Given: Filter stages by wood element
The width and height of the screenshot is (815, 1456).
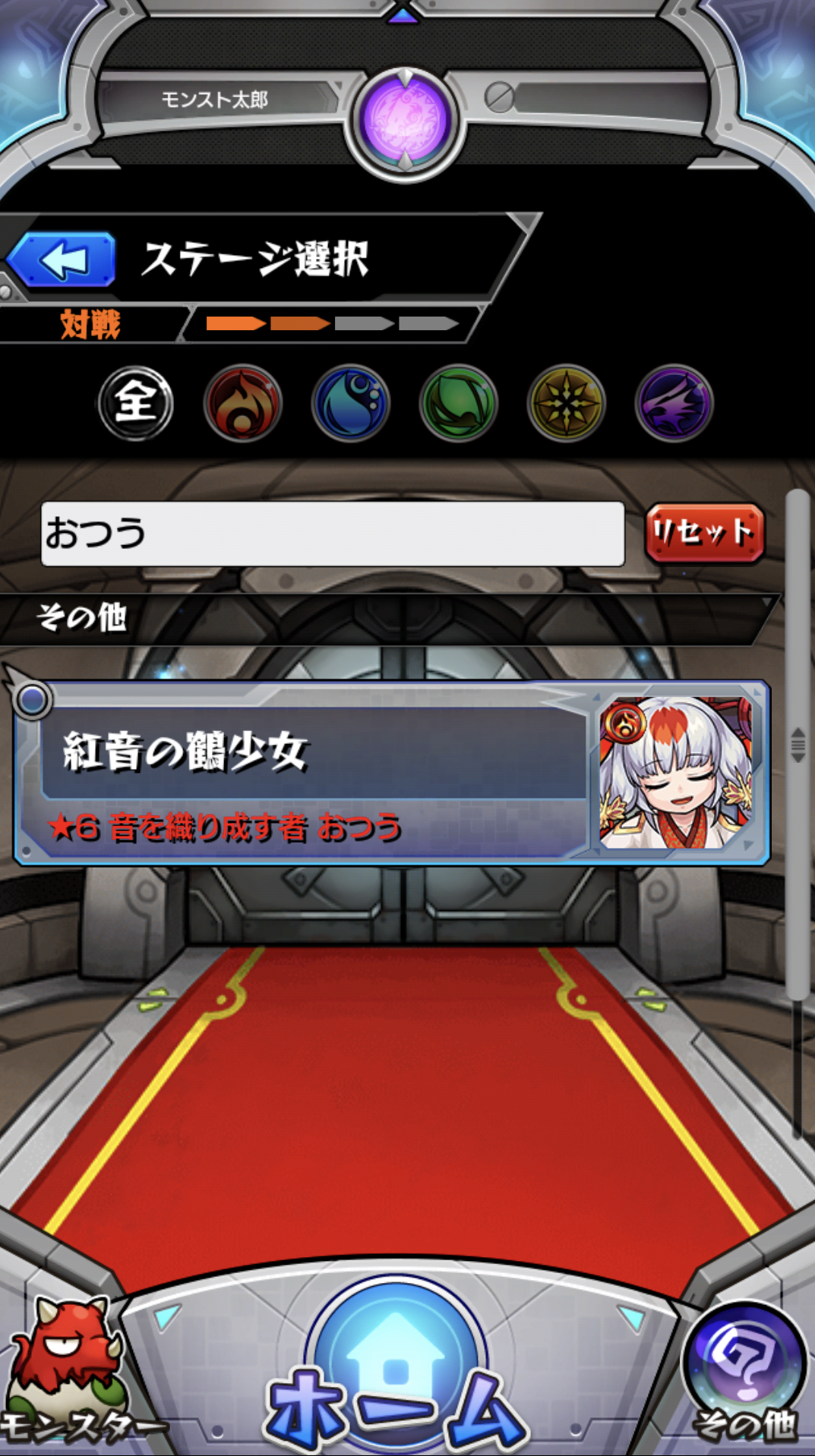Looking at the screenshot, I should click(458, 403).
